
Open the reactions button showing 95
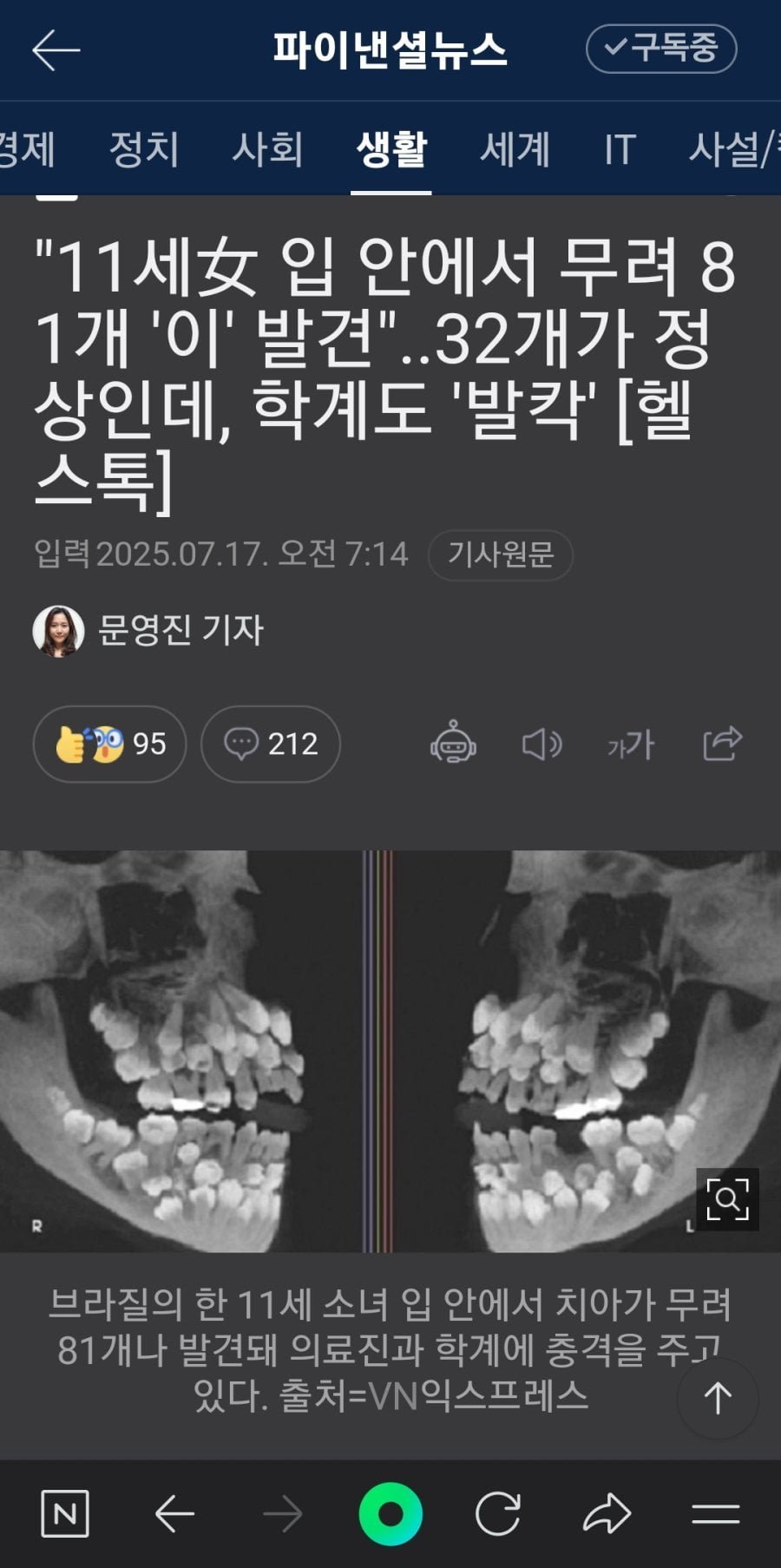click(x=109, y=744)
